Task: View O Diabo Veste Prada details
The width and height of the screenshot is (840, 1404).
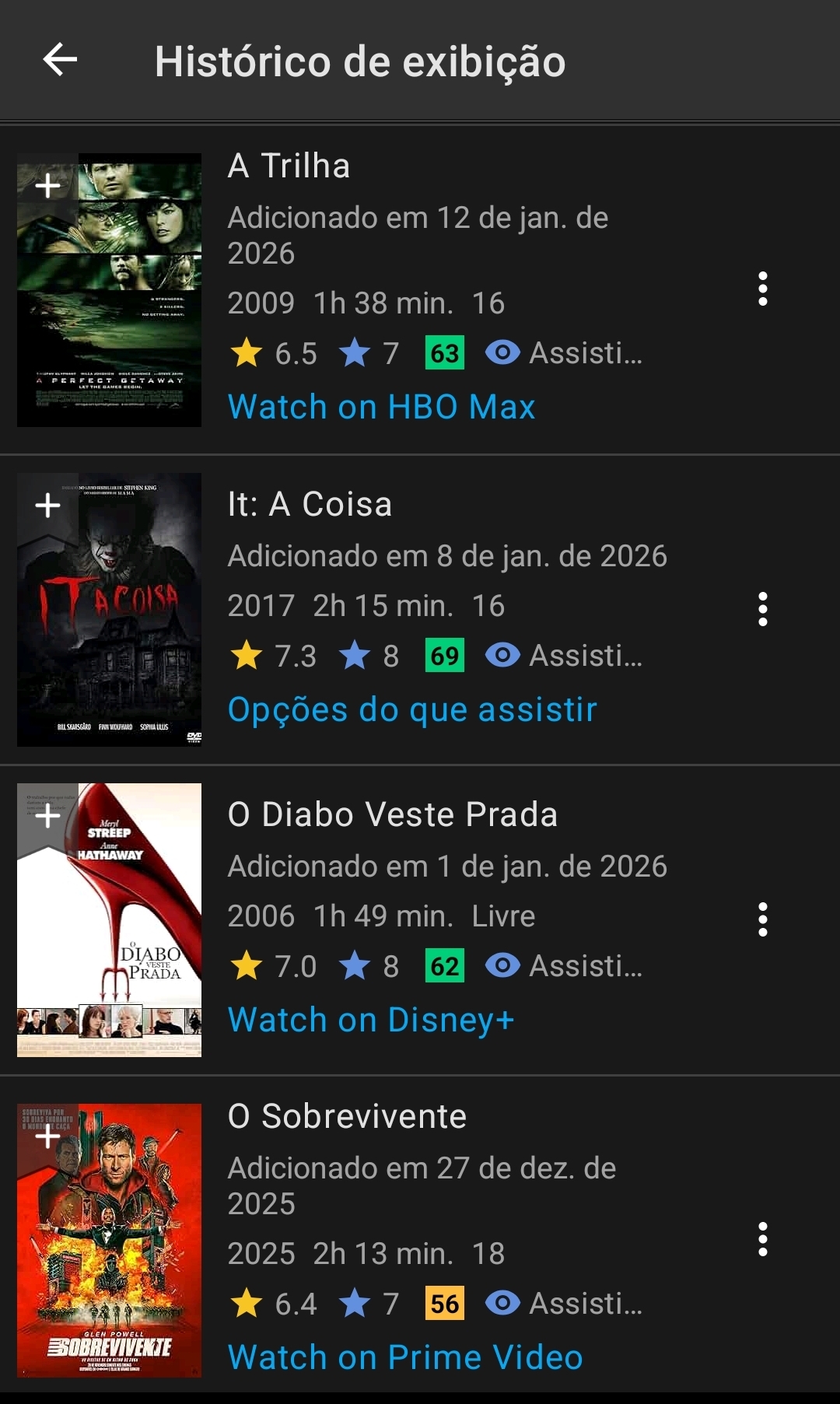Action: (392, 814)
